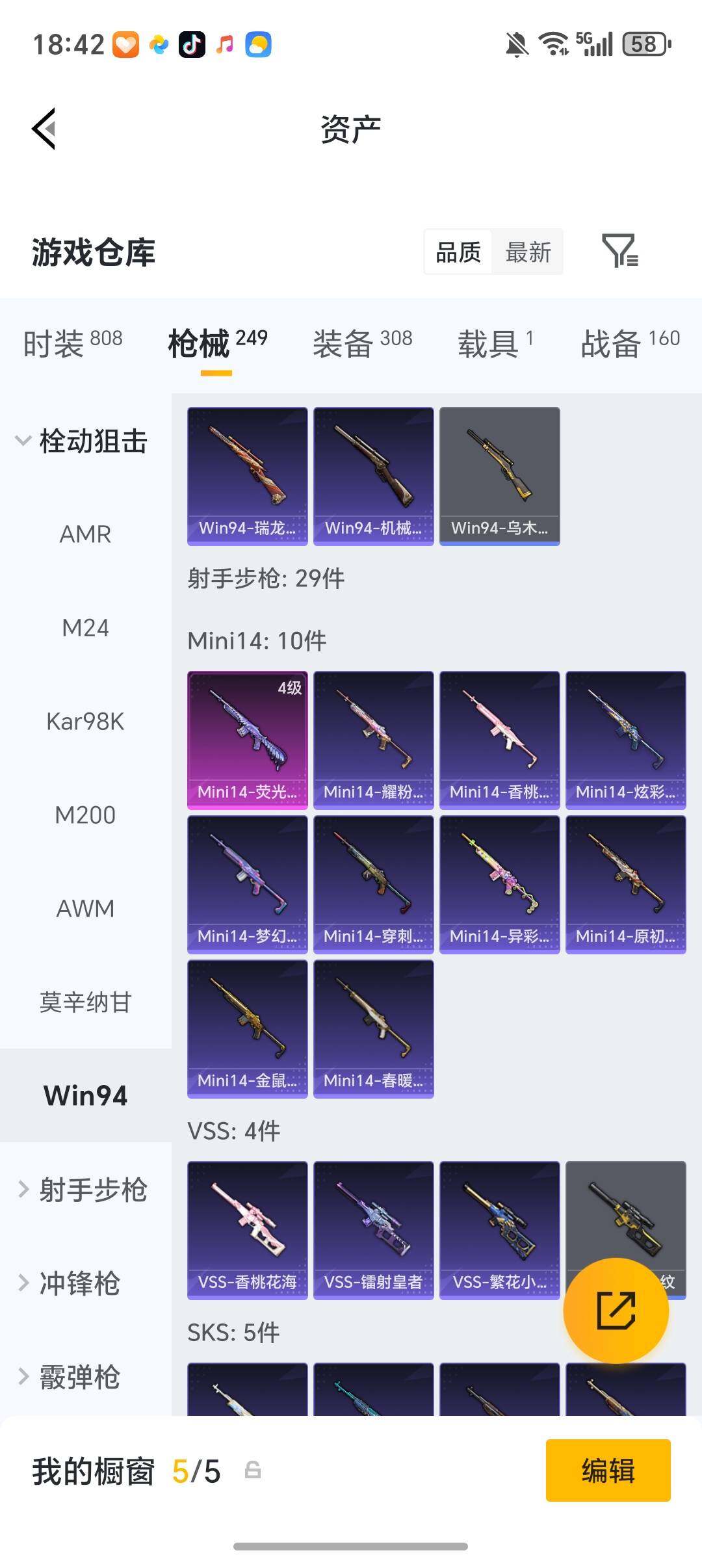The width and height of the screenshot is (702, 1568).
Task: Select AWM from the sniper list
Action: point(85,908)
